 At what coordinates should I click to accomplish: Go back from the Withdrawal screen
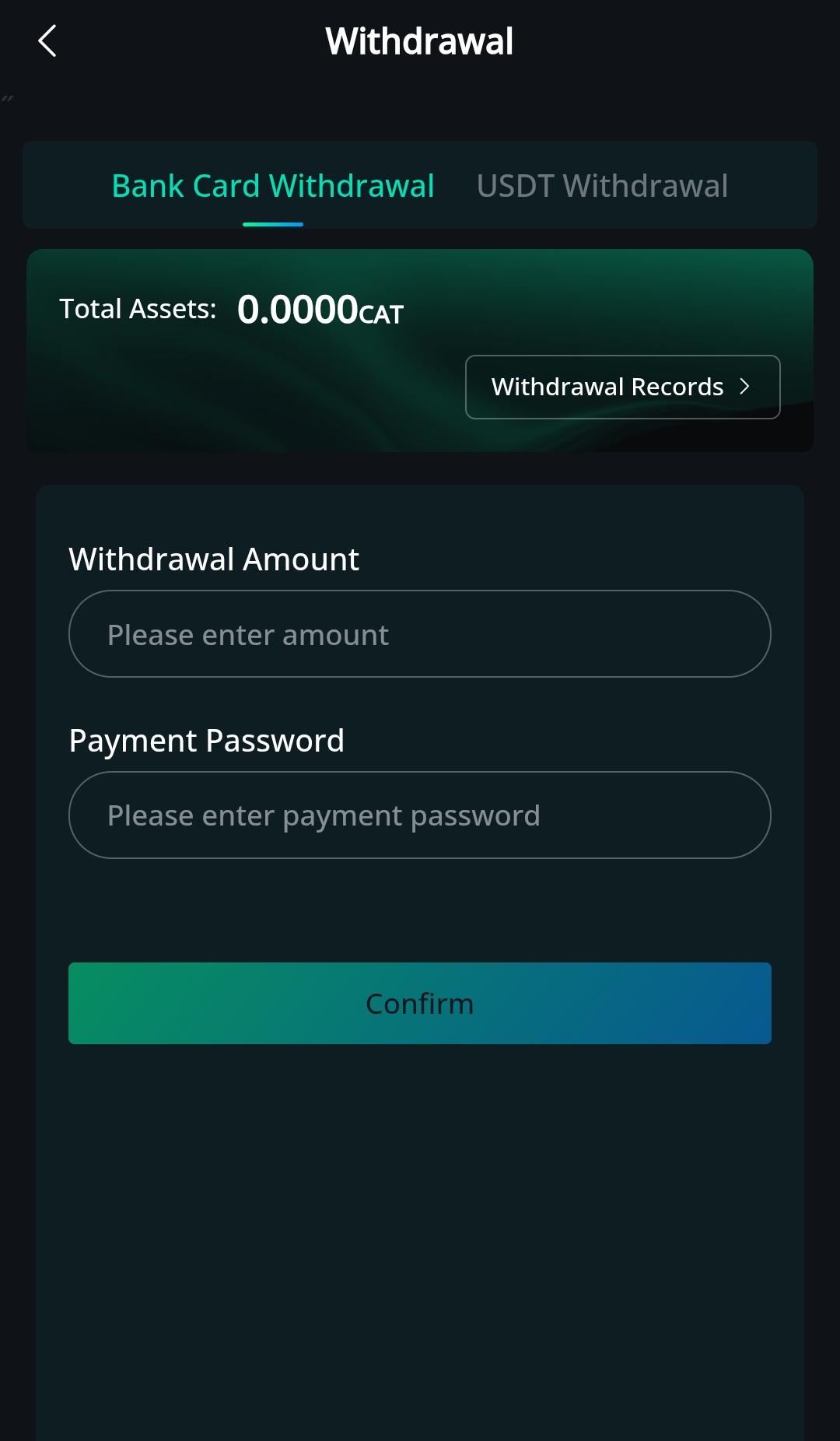[x=47, y=41]
